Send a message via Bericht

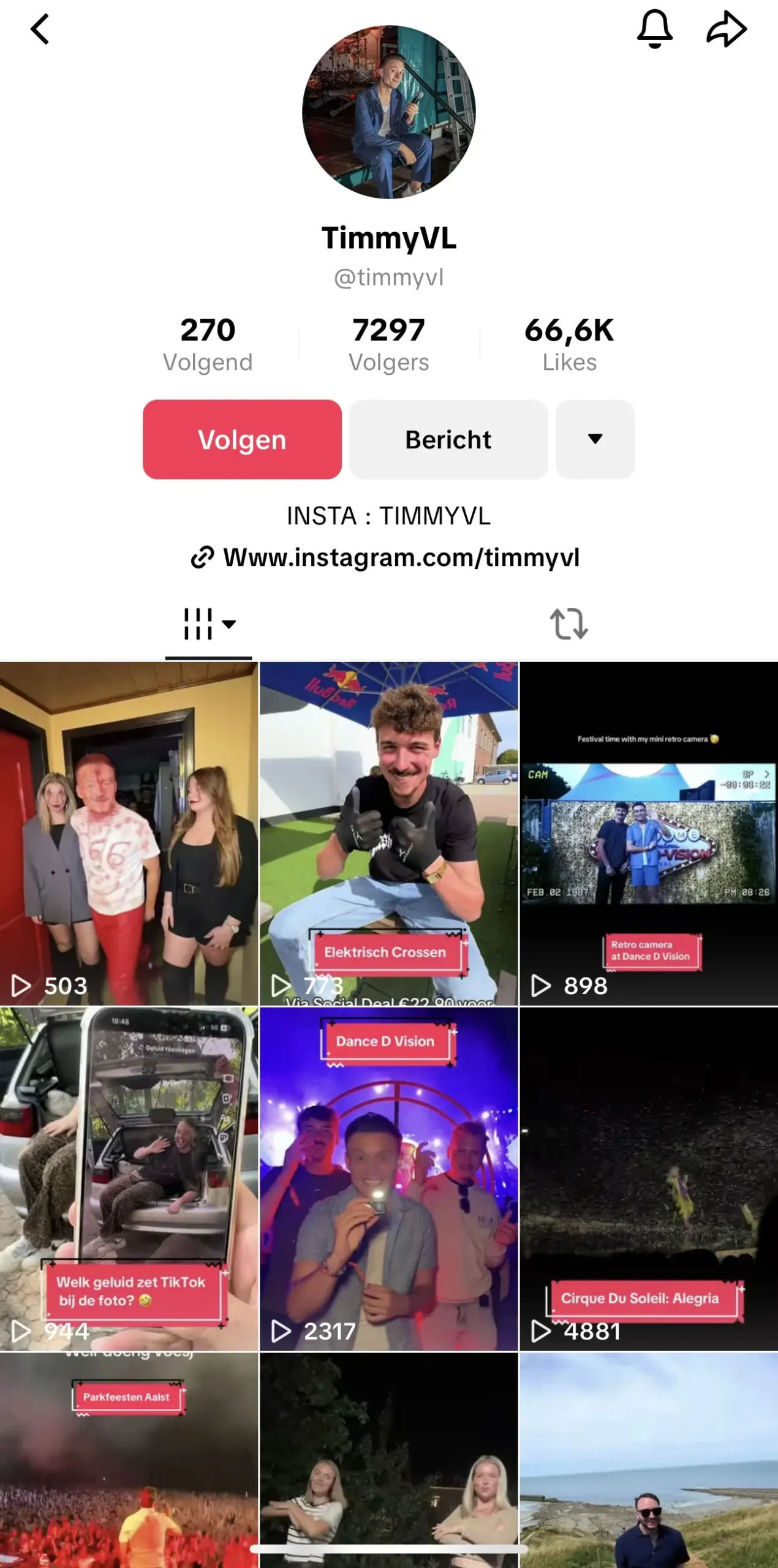pos(448,439)
